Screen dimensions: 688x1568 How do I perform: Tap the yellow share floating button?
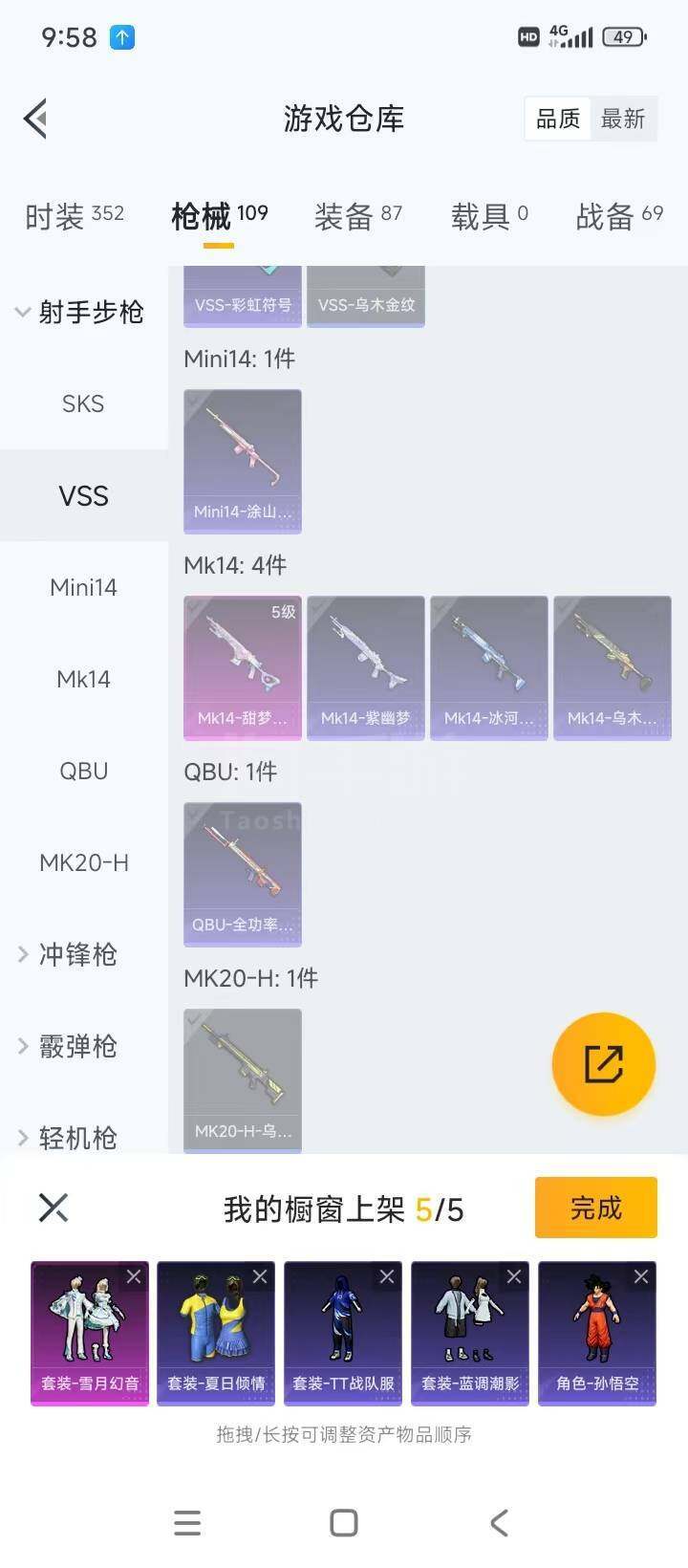[x=603, y=1064]
